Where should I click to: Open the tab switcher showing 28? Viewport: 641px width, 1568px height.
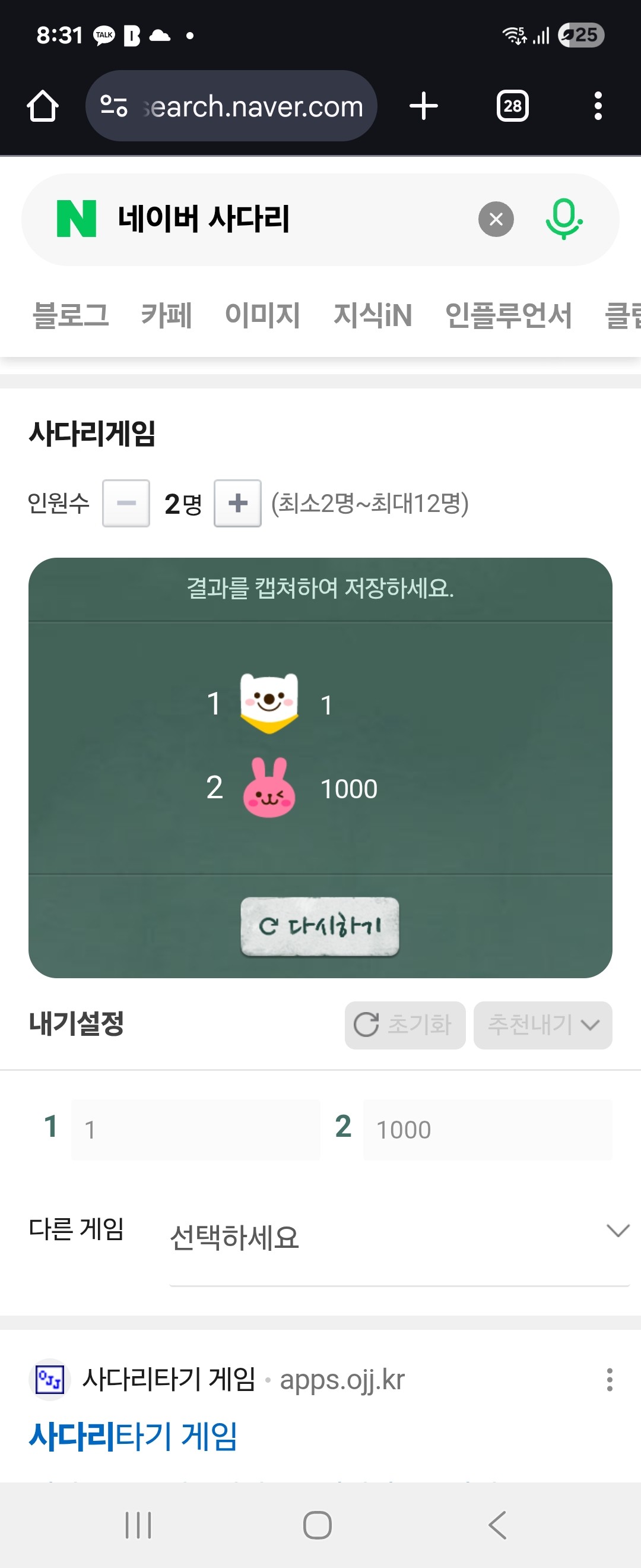(512, 106)
